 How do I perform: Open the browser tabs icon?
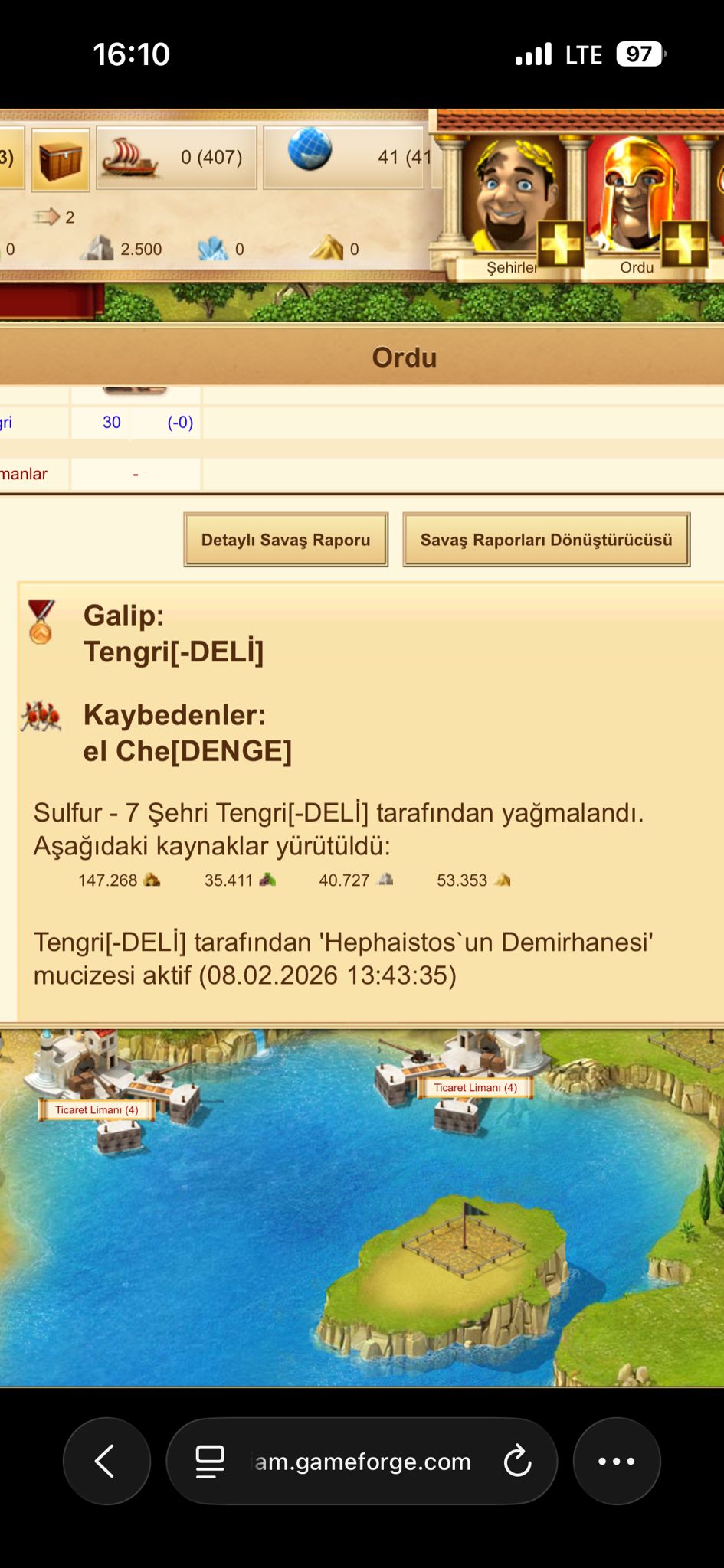210,1461
